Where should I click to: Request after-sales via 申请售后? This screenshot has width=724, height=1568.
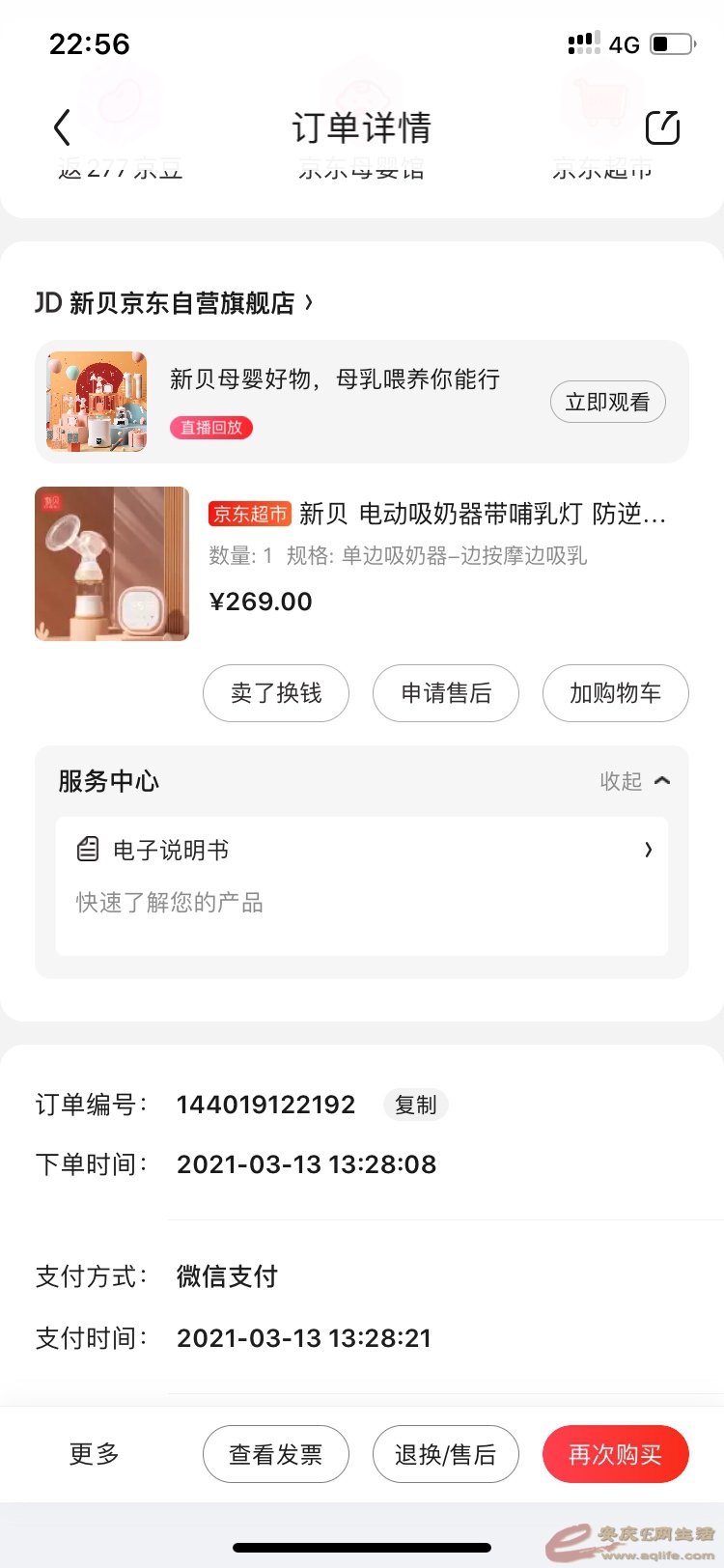coord(446,693)
